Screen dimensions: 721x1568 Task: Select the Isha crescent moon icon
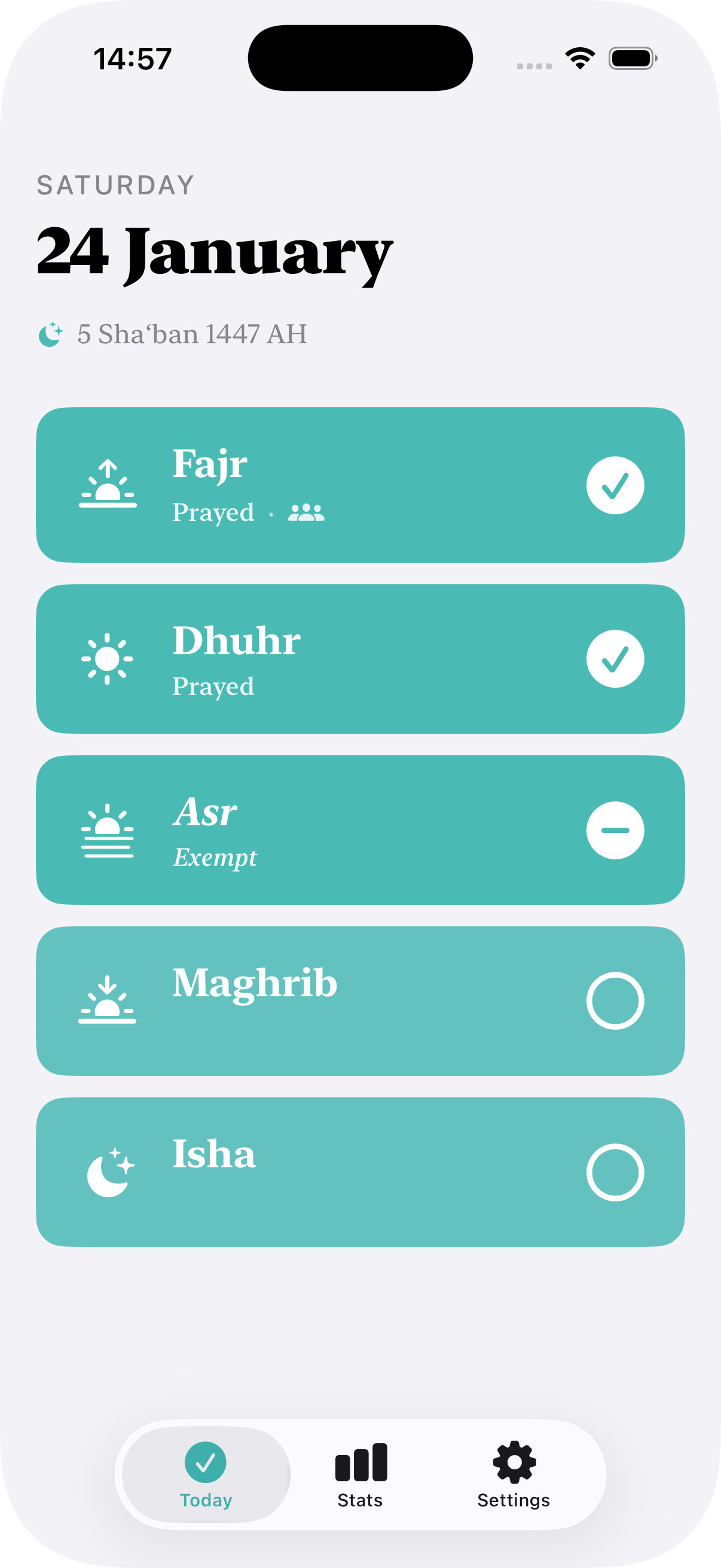pos(108,1172)
